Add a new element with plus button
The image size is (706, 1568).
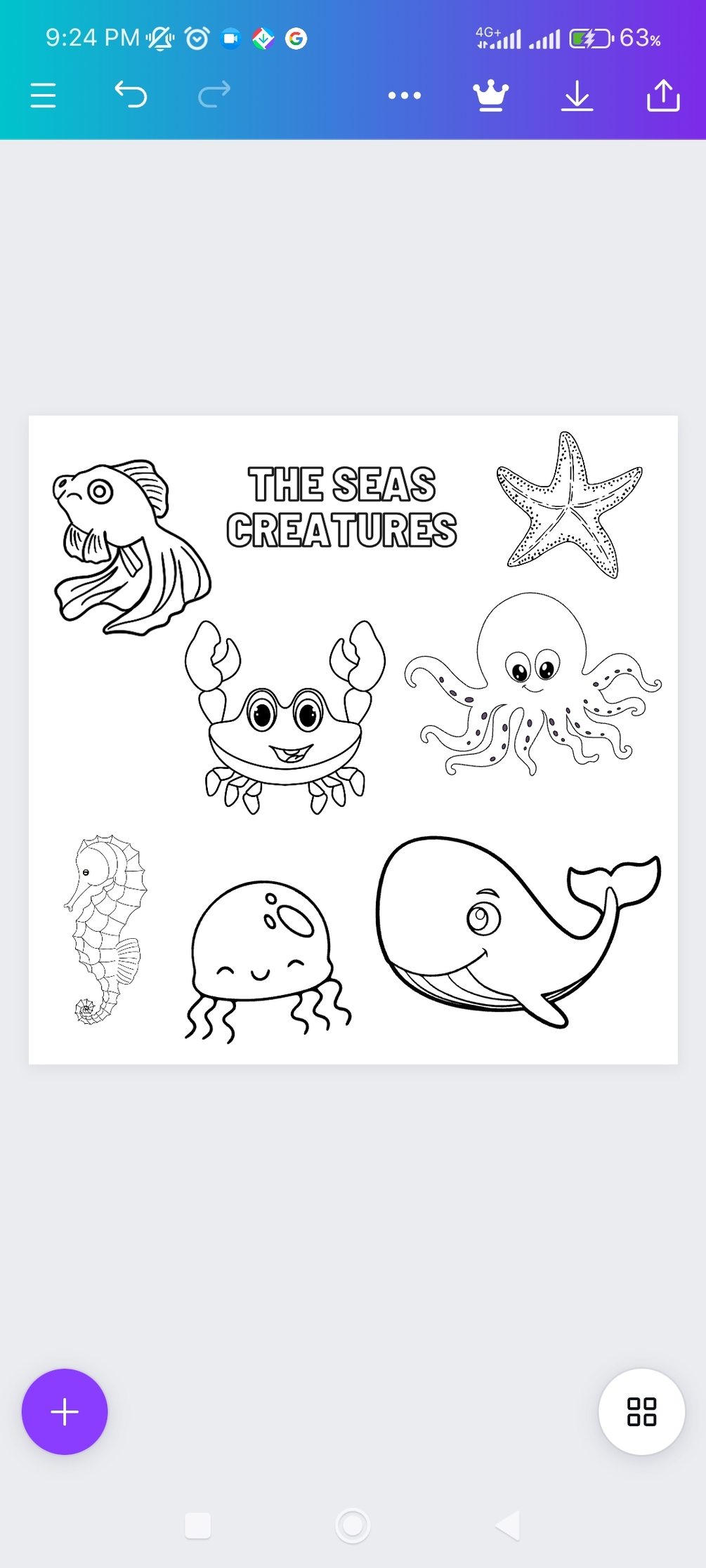click(65, 1411)
